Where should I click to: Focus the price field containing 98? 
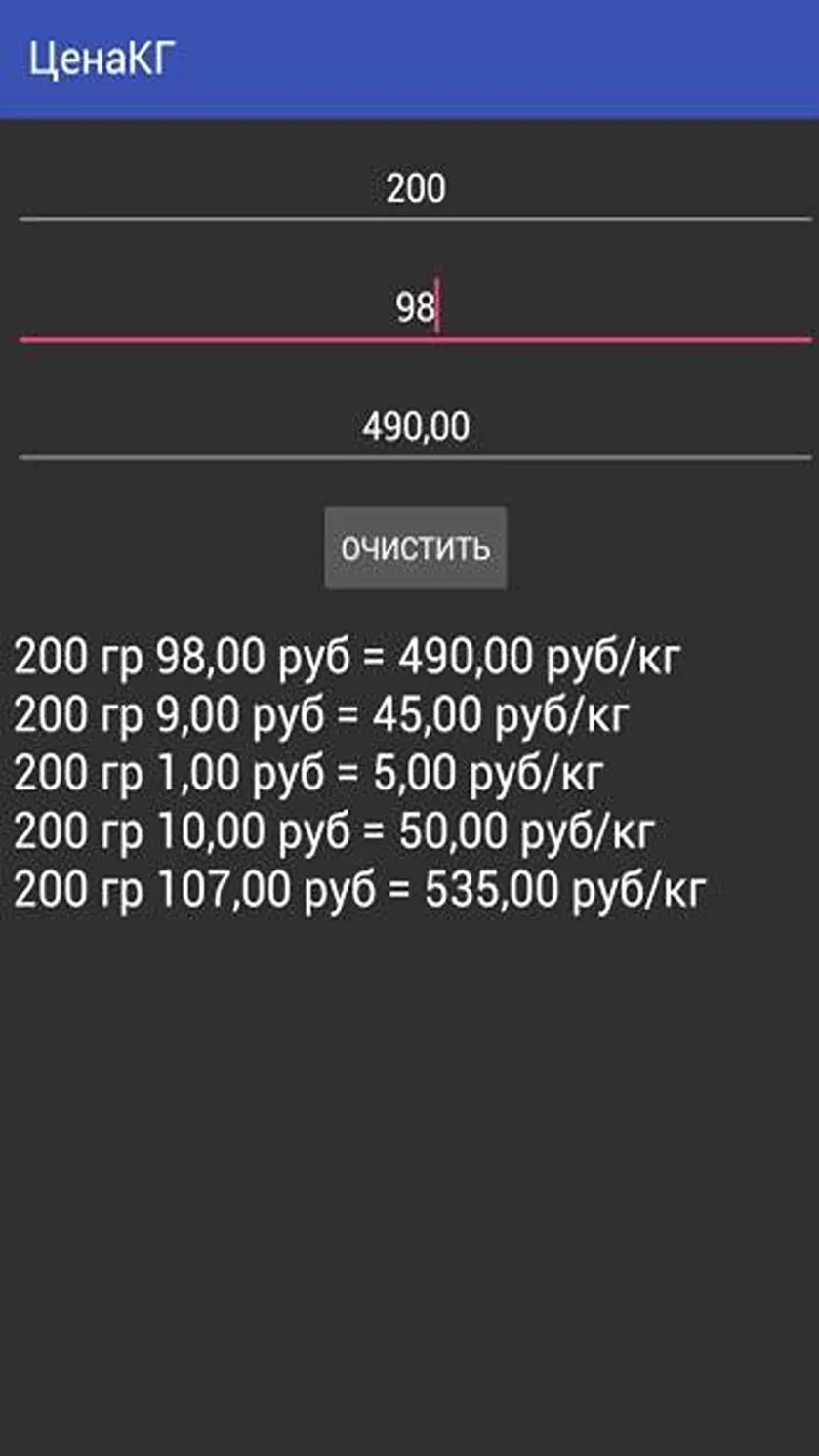415,307
